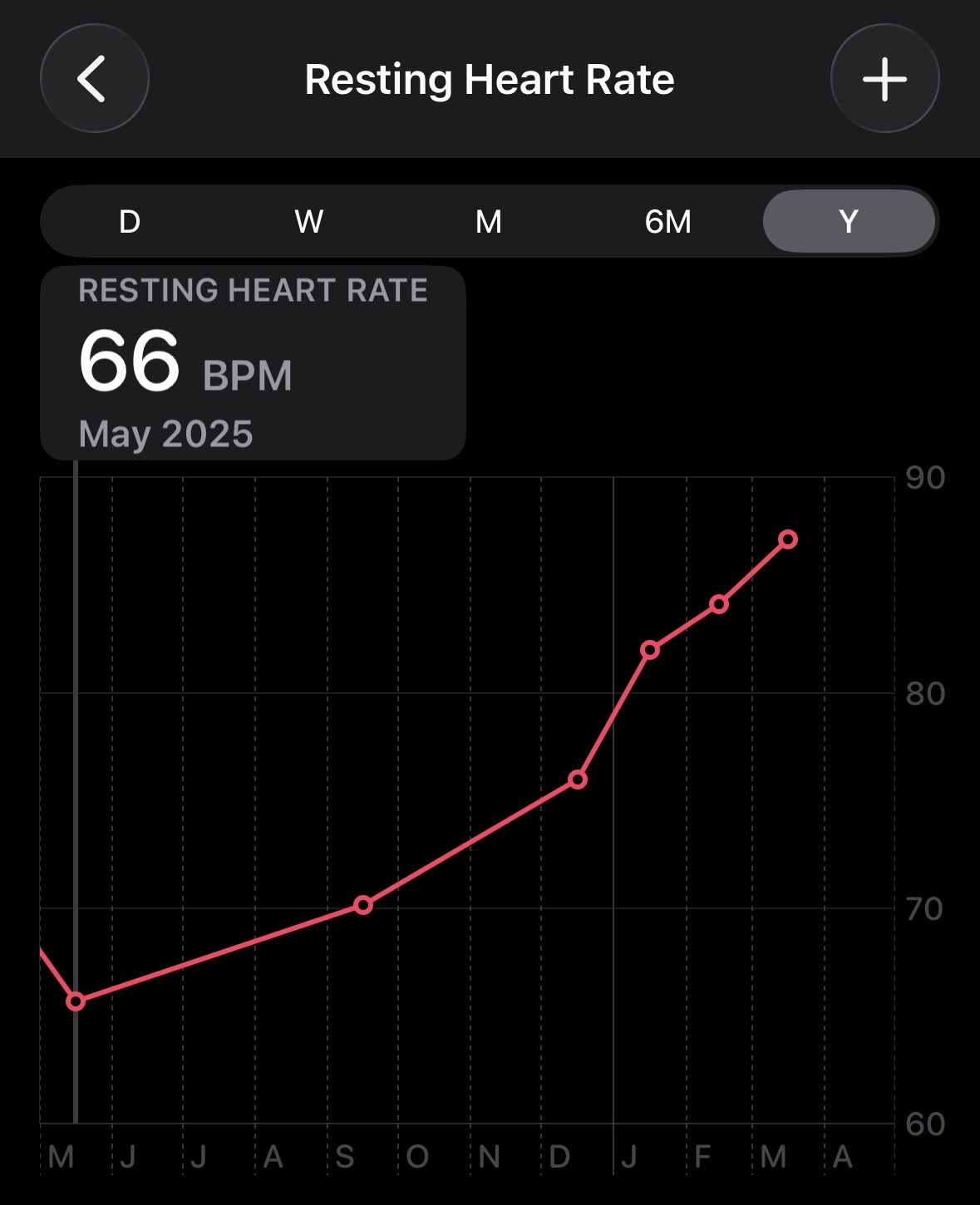Select the M month view

[489, 222]
